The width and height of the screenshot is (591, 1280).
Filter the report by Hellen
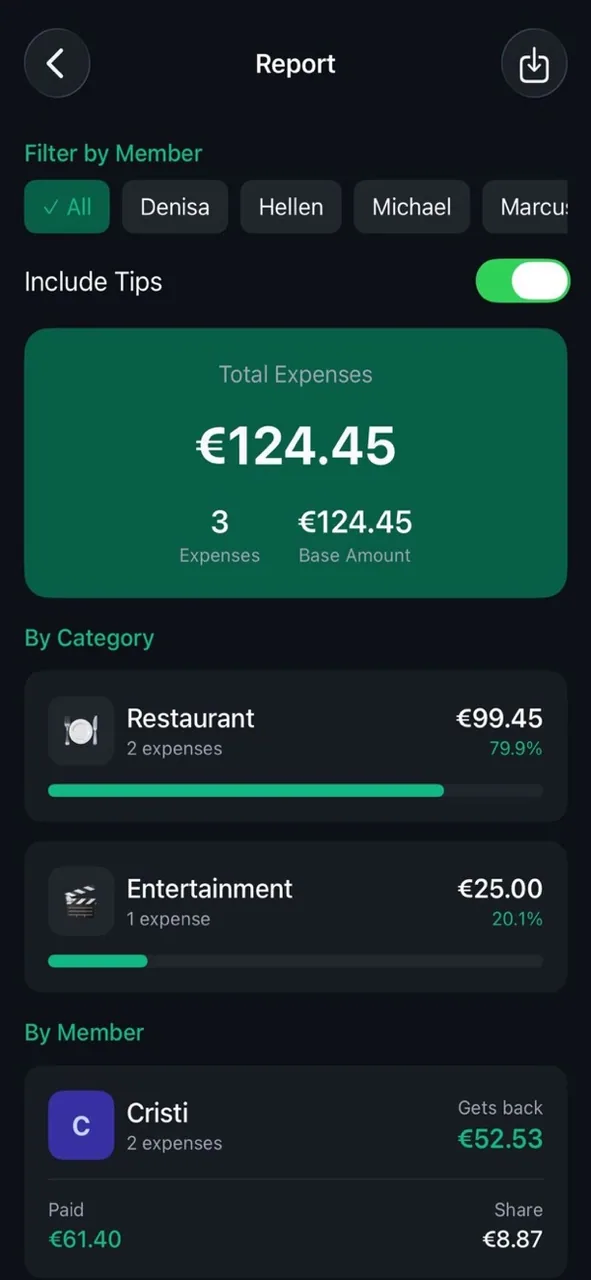pyautogui.click(x=291, y=207)
